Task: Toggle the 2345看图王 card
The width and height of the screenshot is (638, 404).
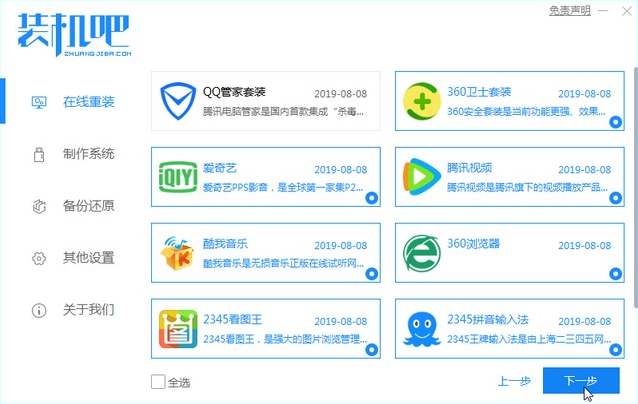Action: (x=266, y=329)
